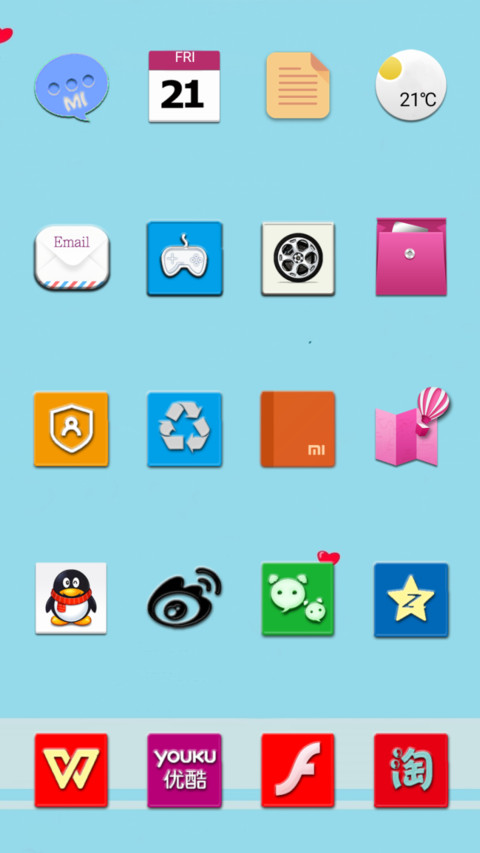This screenshot has width=480, height=853.
Task: Launch the QQ penguin app
Action: pyautogui.click(x=71, y=598)
